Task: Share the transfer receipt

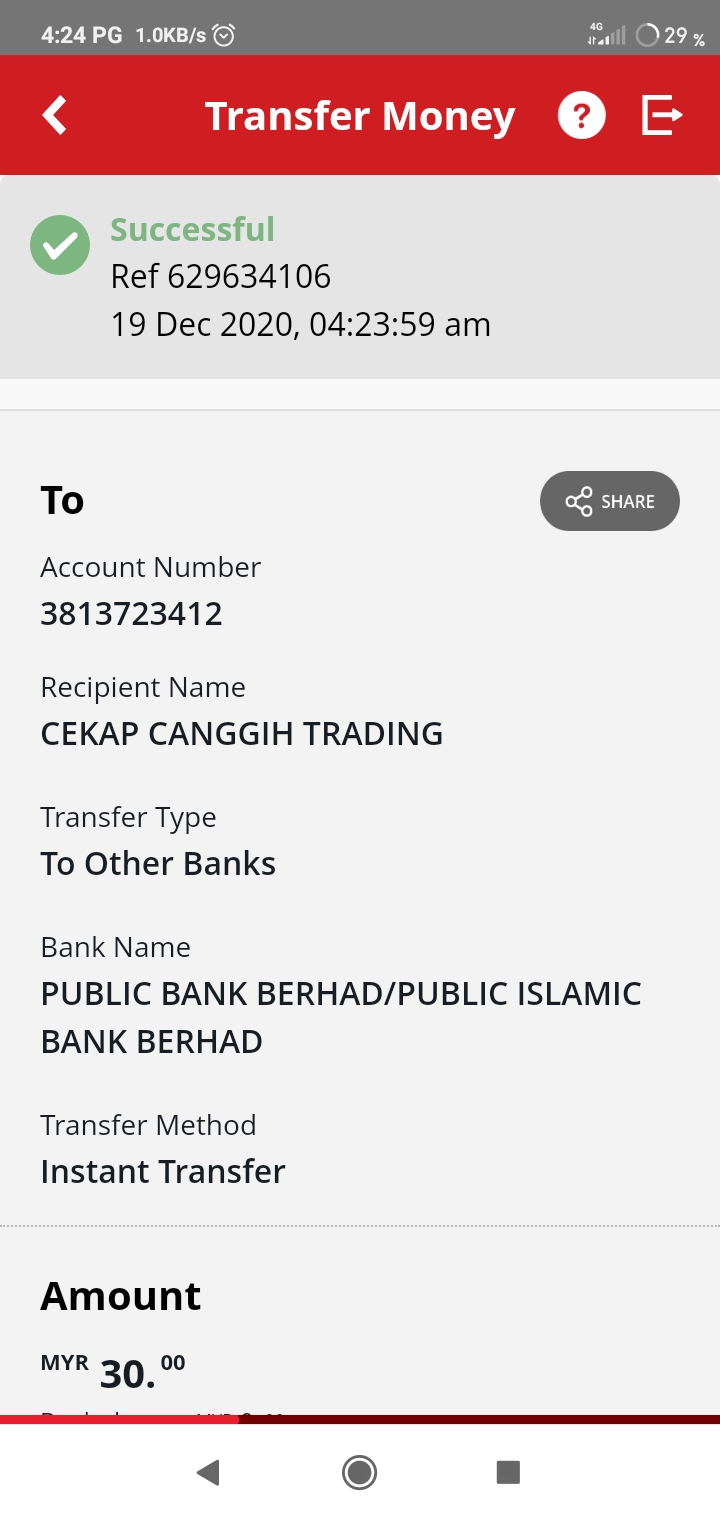Action: pos(610,501)
